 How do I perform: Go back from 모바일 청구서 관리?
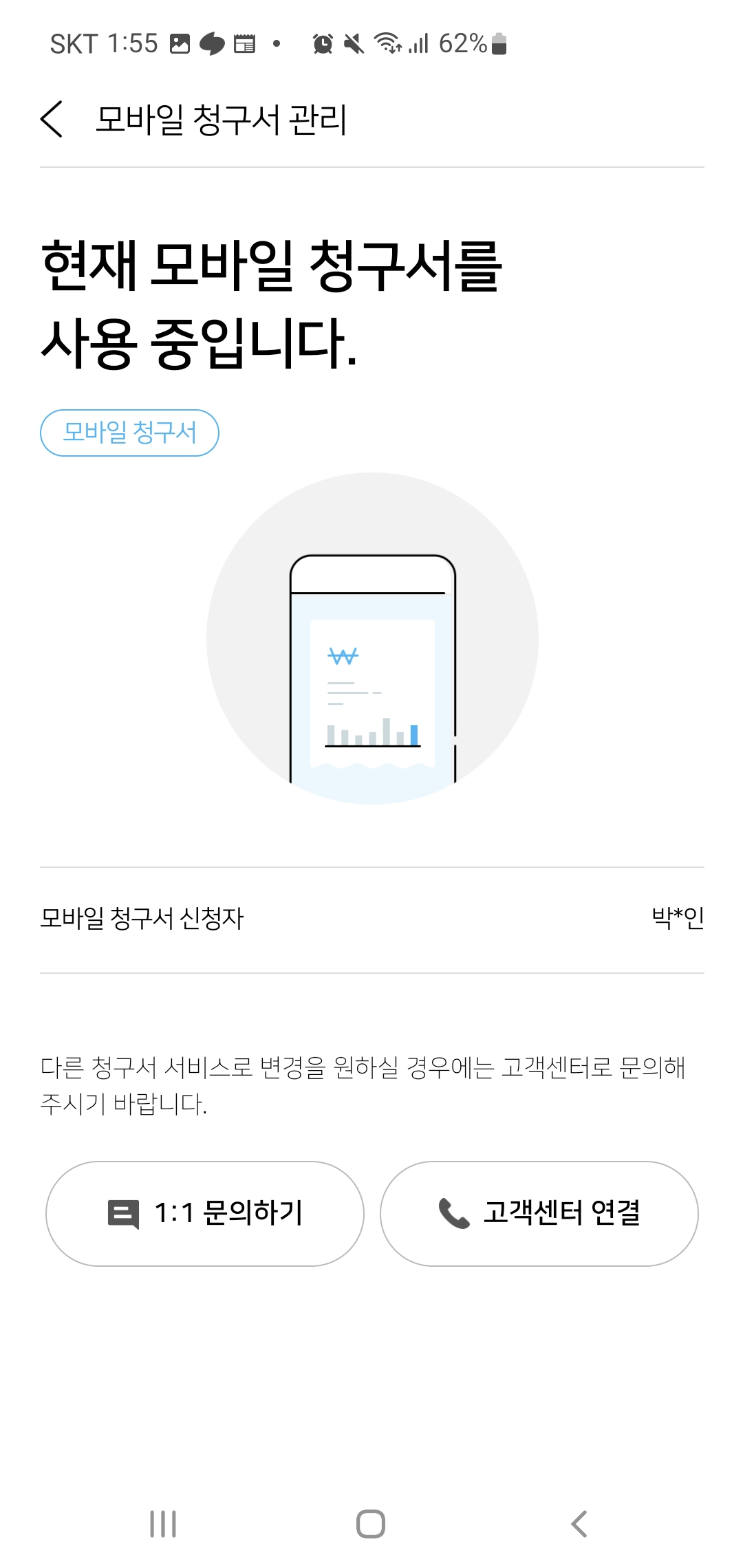(x=52, y=119)
